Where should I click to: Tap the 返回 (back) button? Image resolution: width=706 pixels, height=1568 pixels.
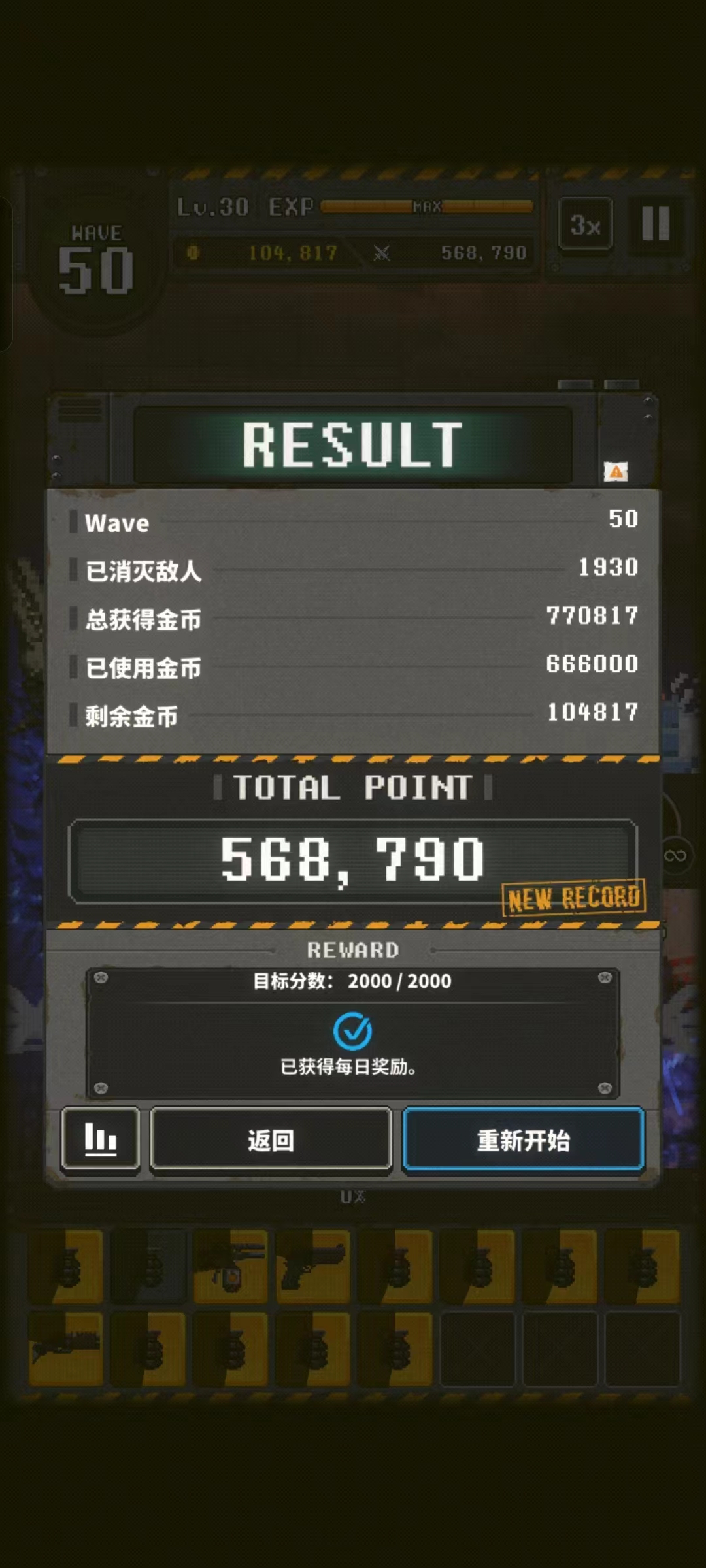click(271, 1139)
